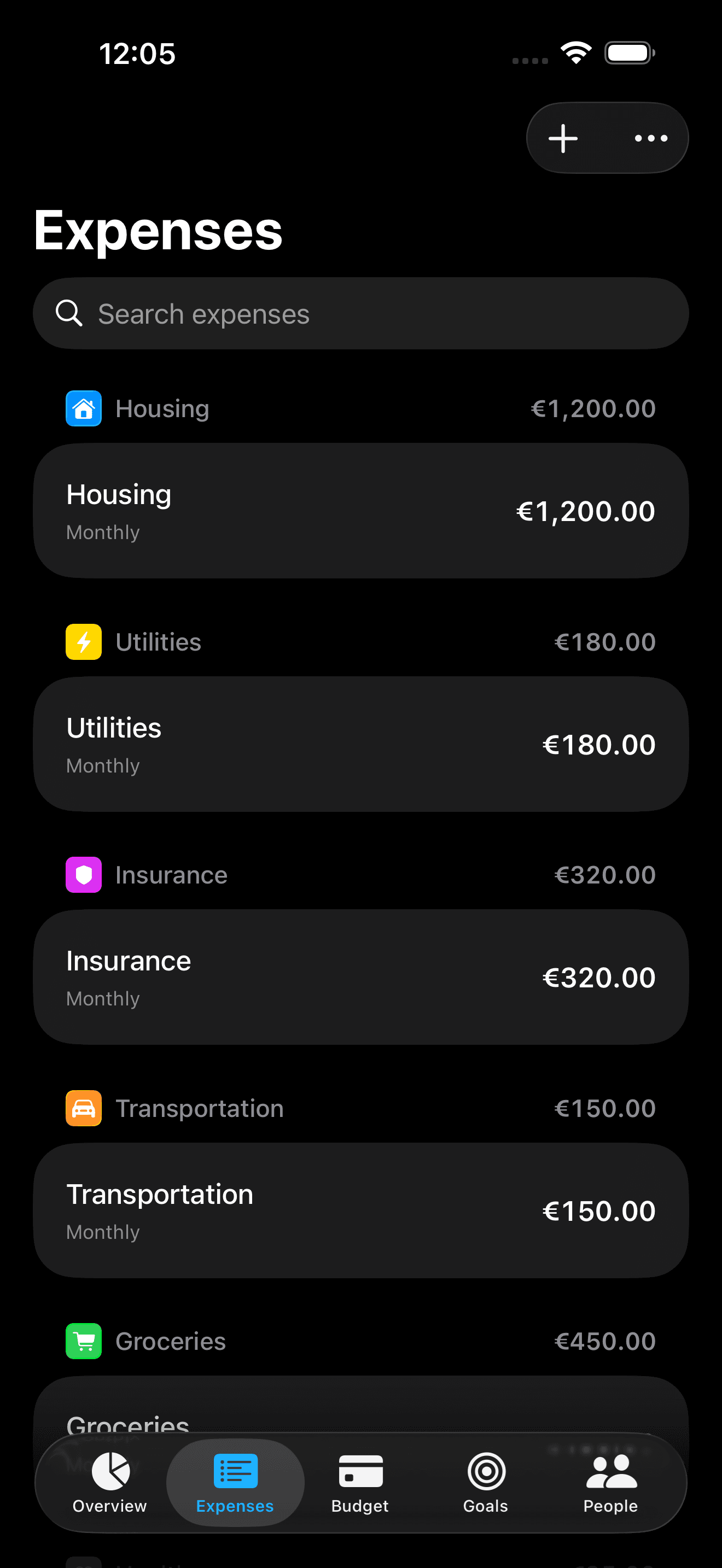This screenshot has height=1568, width=722.
Task: Tap the Groceries shopping cart icon
Action: (83, 1341)
